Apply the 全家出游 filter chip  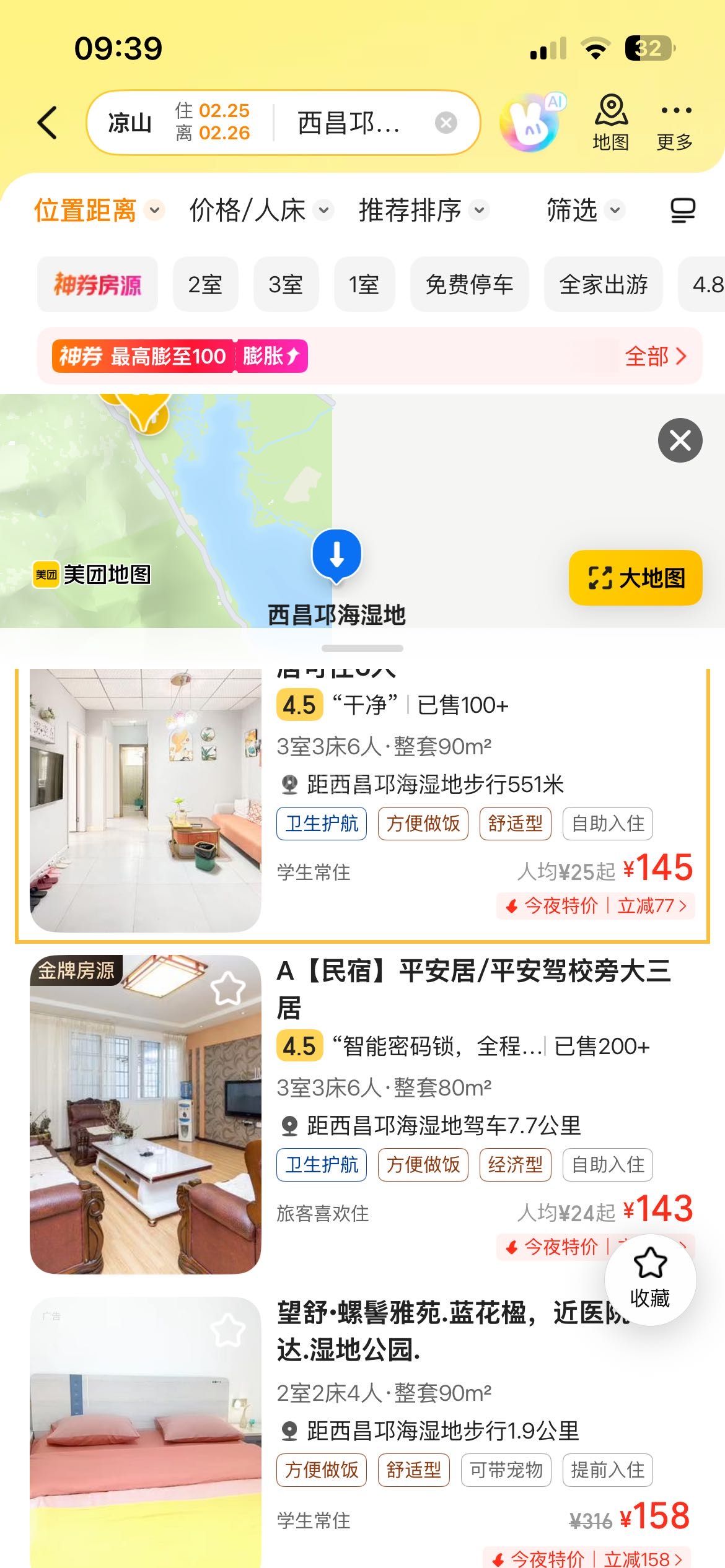(x=603, y=285)
